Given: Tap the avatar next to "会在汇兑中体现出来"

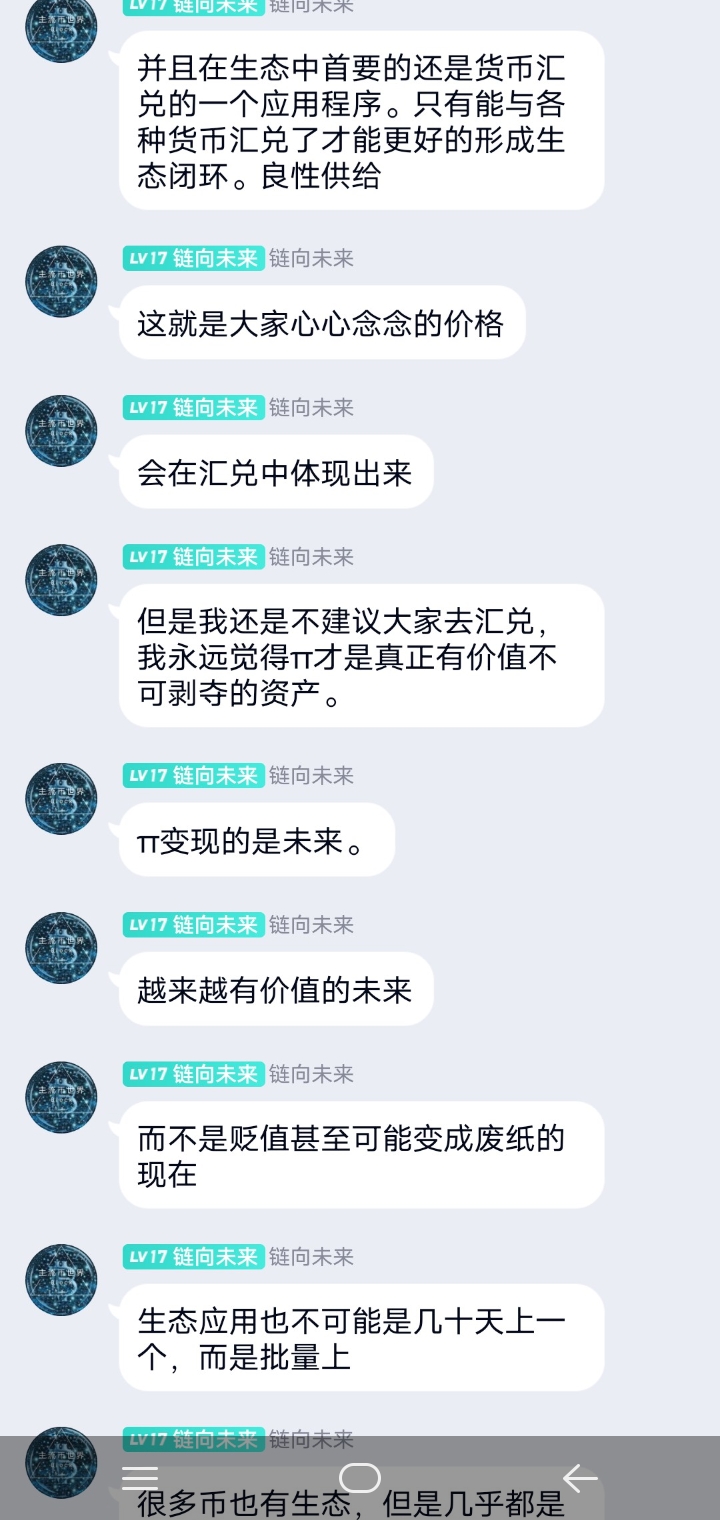Looking at the screenshot, I should (61, 430).
